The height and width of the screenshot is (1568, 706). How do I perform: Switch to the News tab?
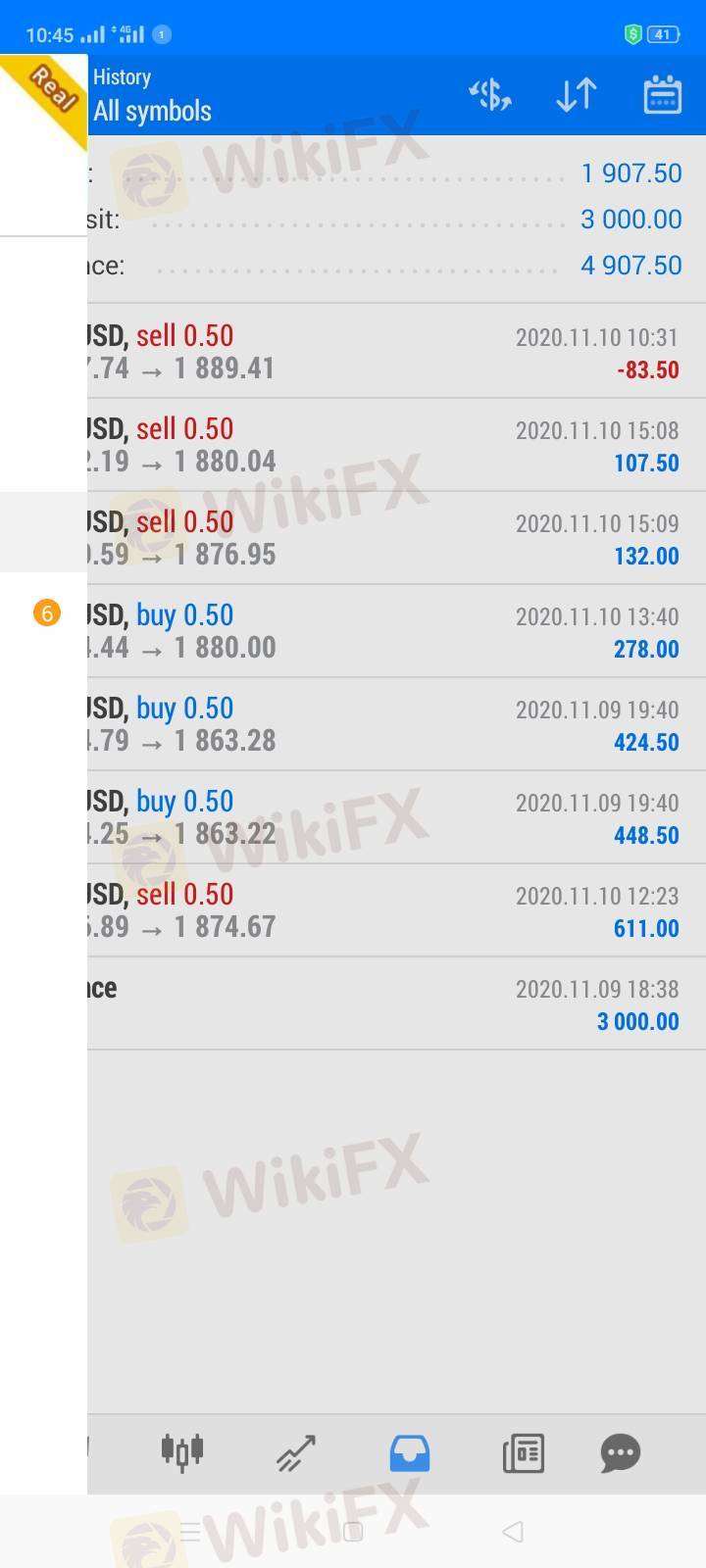pyautogui.click(x=523, y=1453)
